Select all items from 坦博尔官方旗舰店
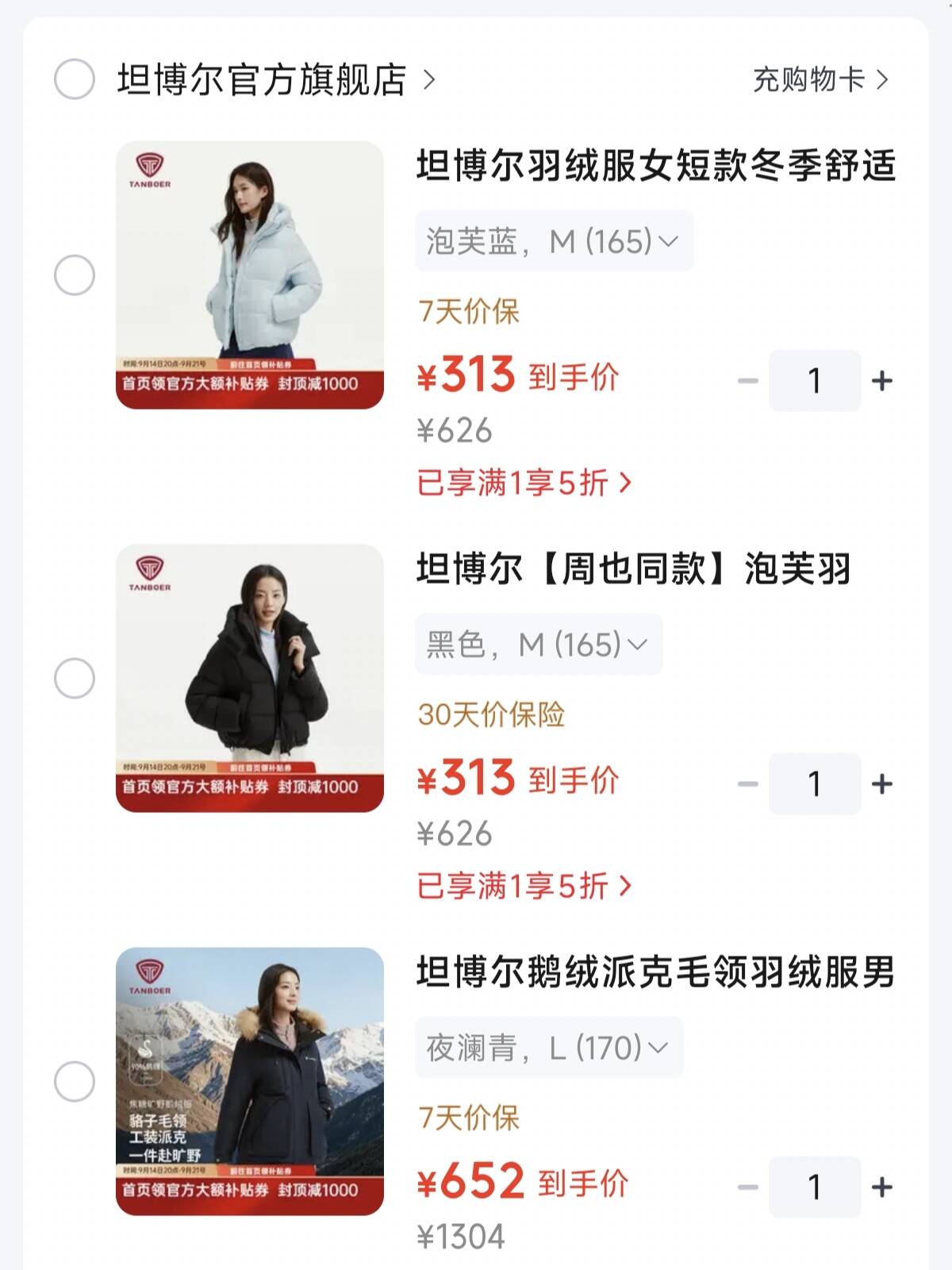The width and height of the screenshot is (952, 1270). [75, 79]
